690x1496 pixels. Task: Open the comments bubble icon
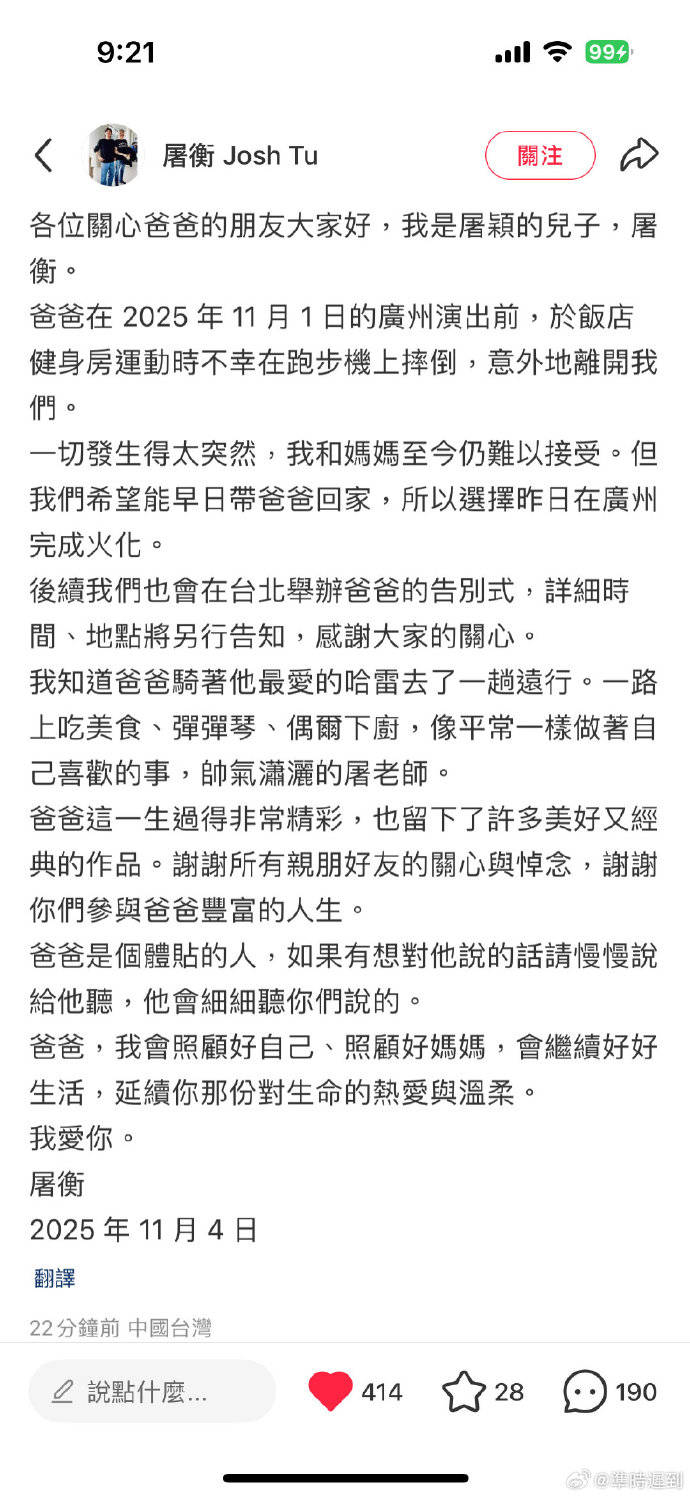point(585,1391)
